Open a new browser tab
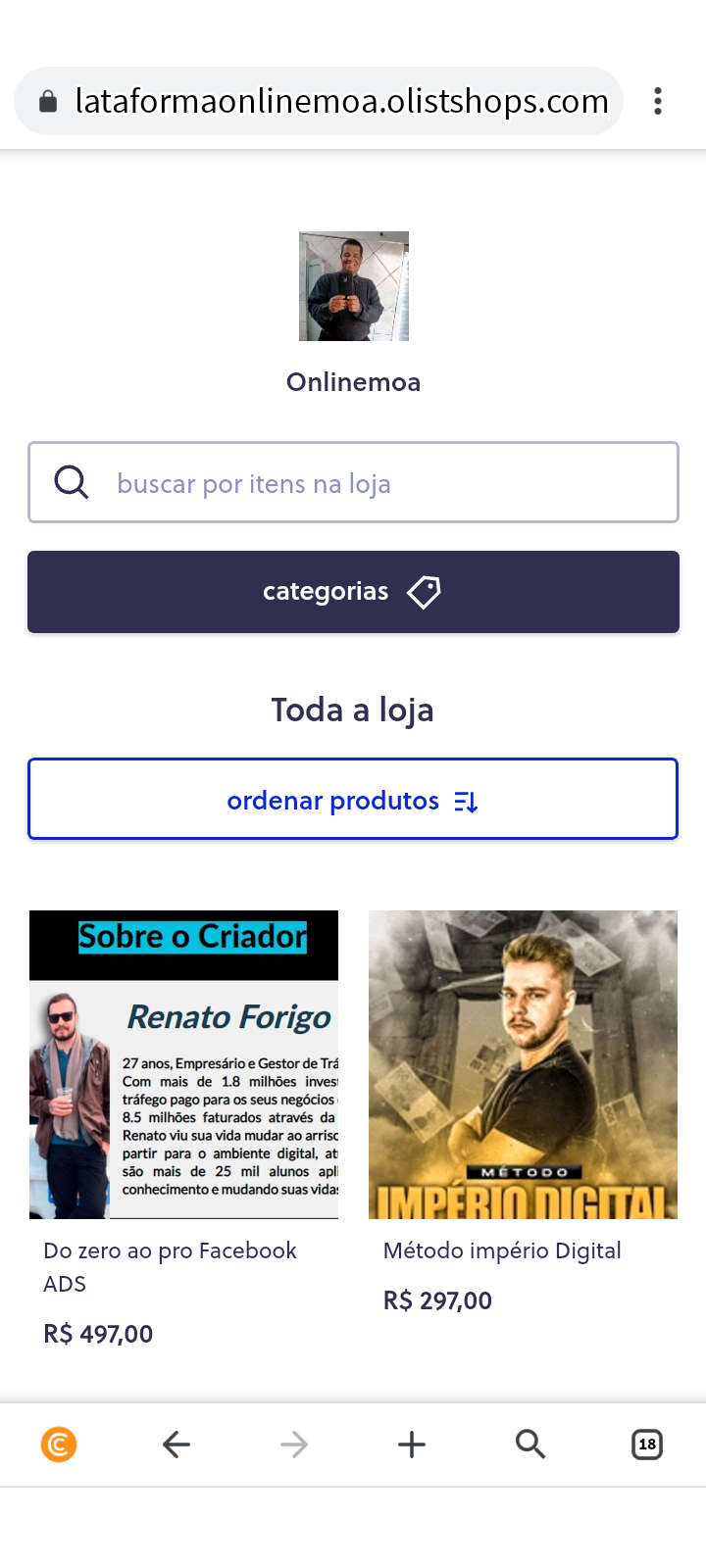This screenshot has height=1568, width=706. tap(412, 1444)
